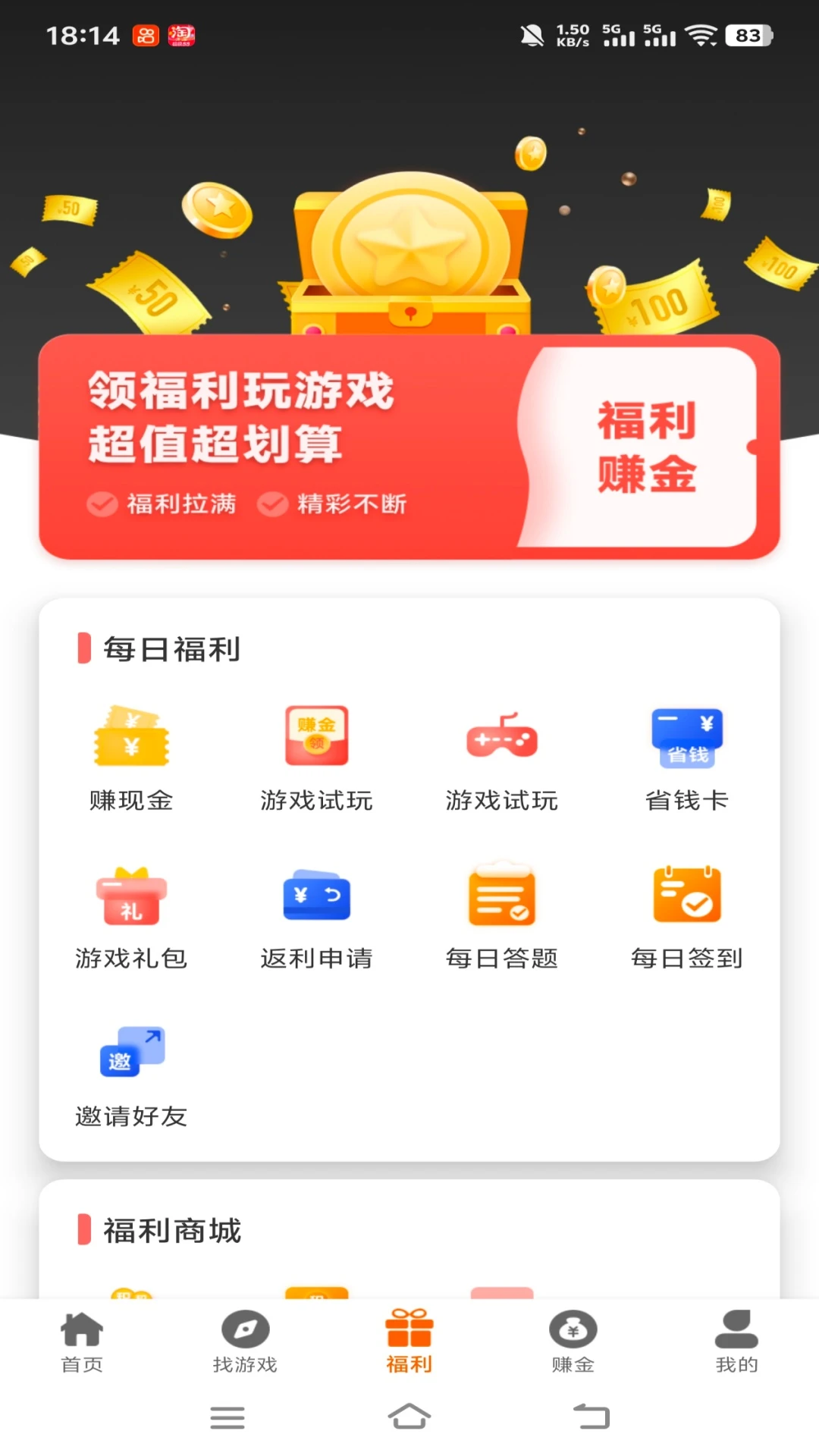Open 赚现金 in daily benefits
This screenshot has height=1456, width=819.
131,757
